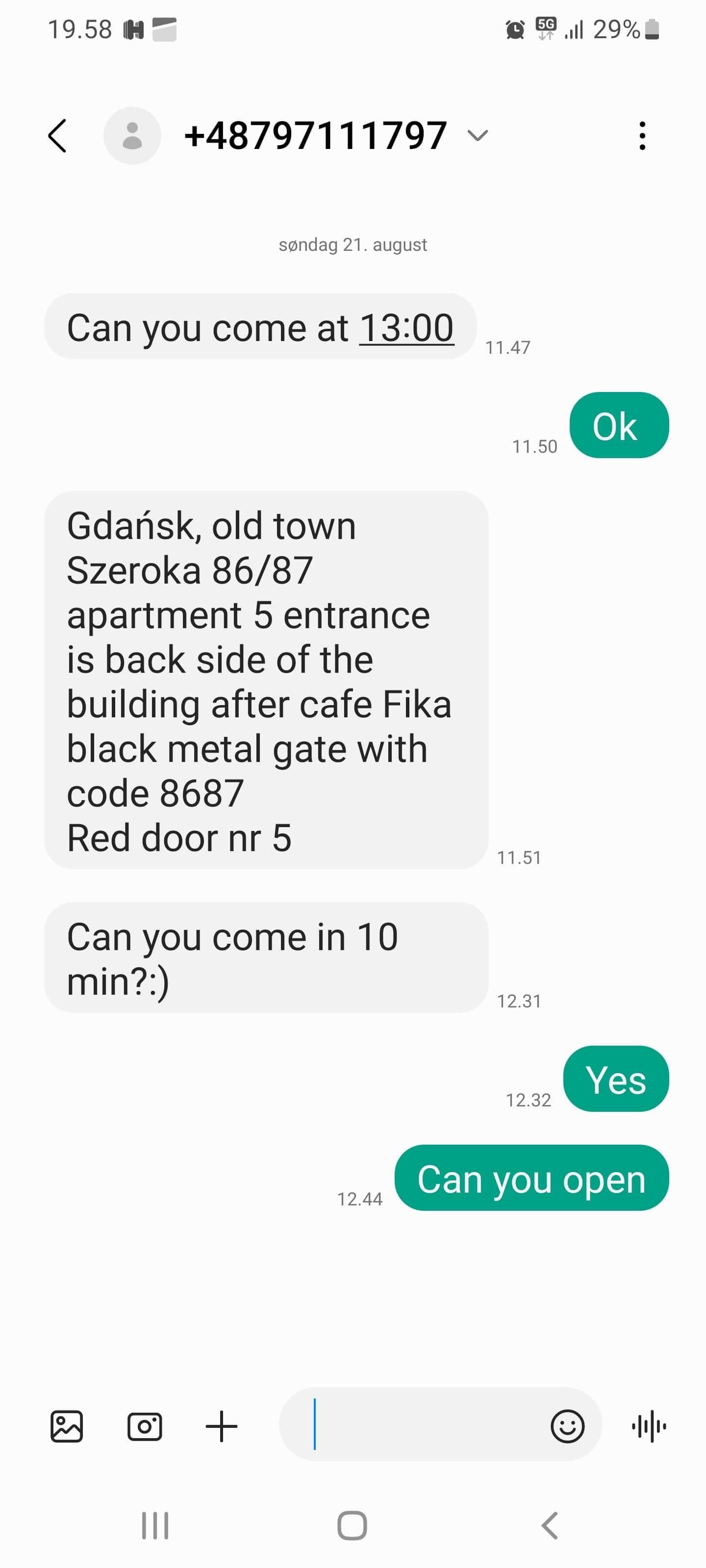Open the camera to attach a photo
This screenshot has height=1568, width=706.
click(144, 1426)
